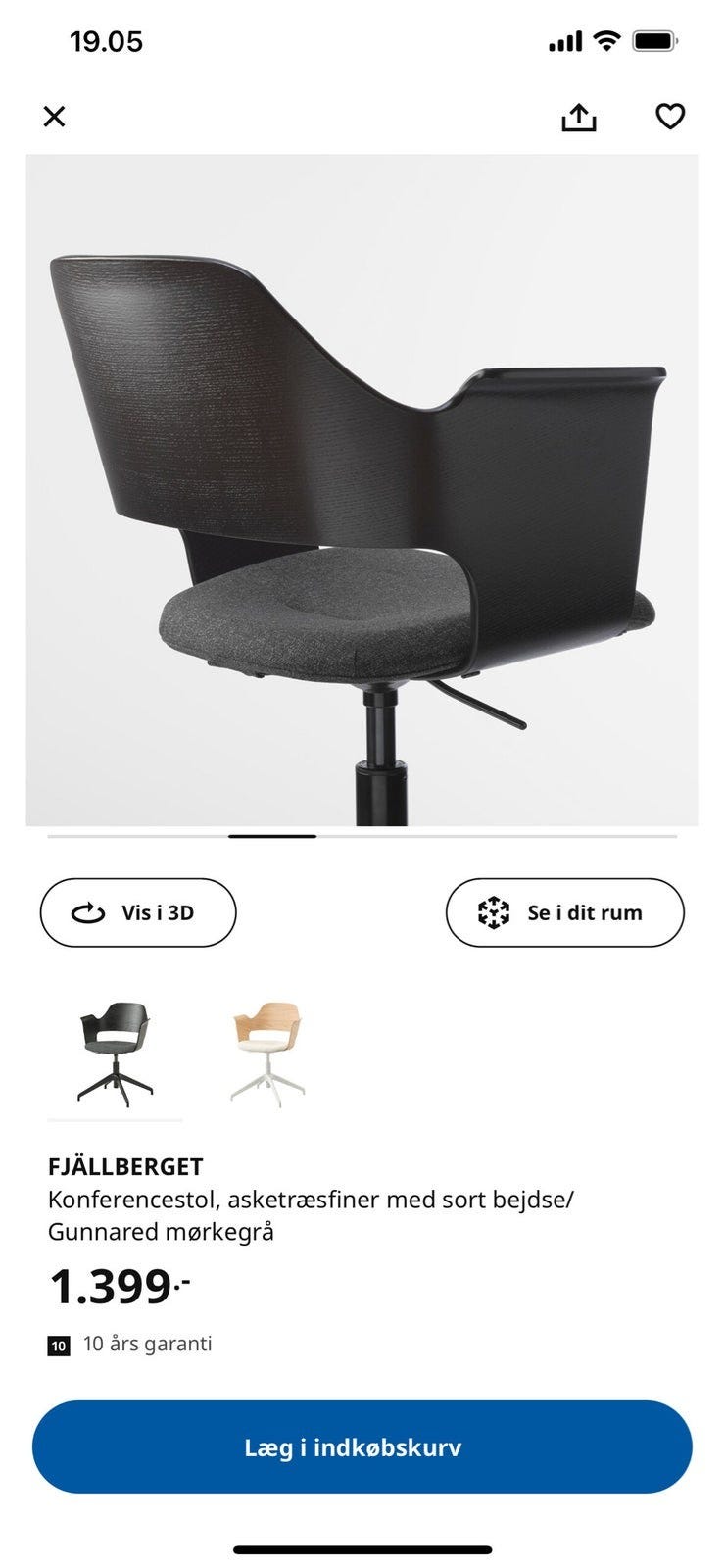Select the black chair variant
The width and height of the screenshot is (725, 1568).
tap(116, 1054)
